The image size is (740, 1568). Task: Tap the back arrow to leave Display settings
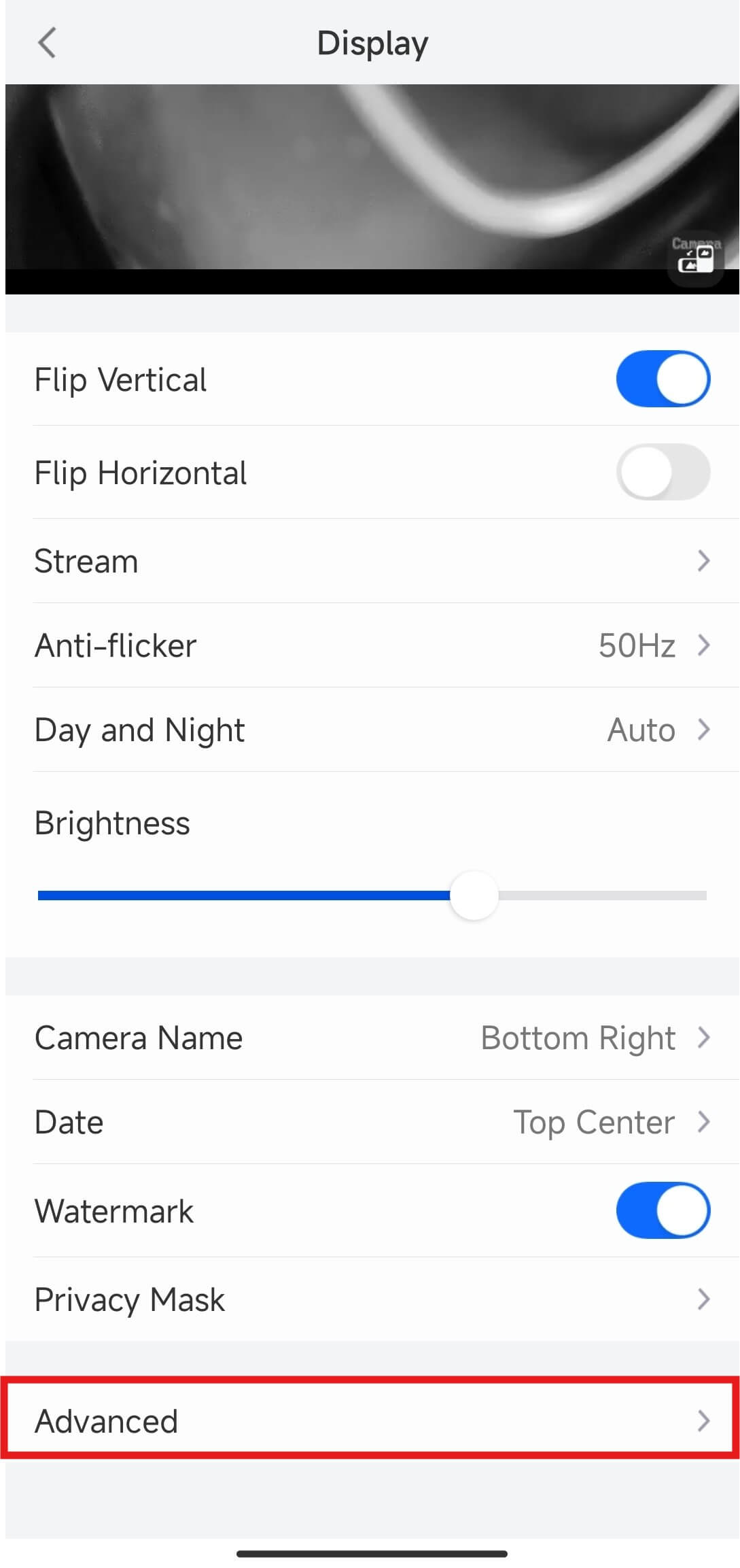click(48, 42)
